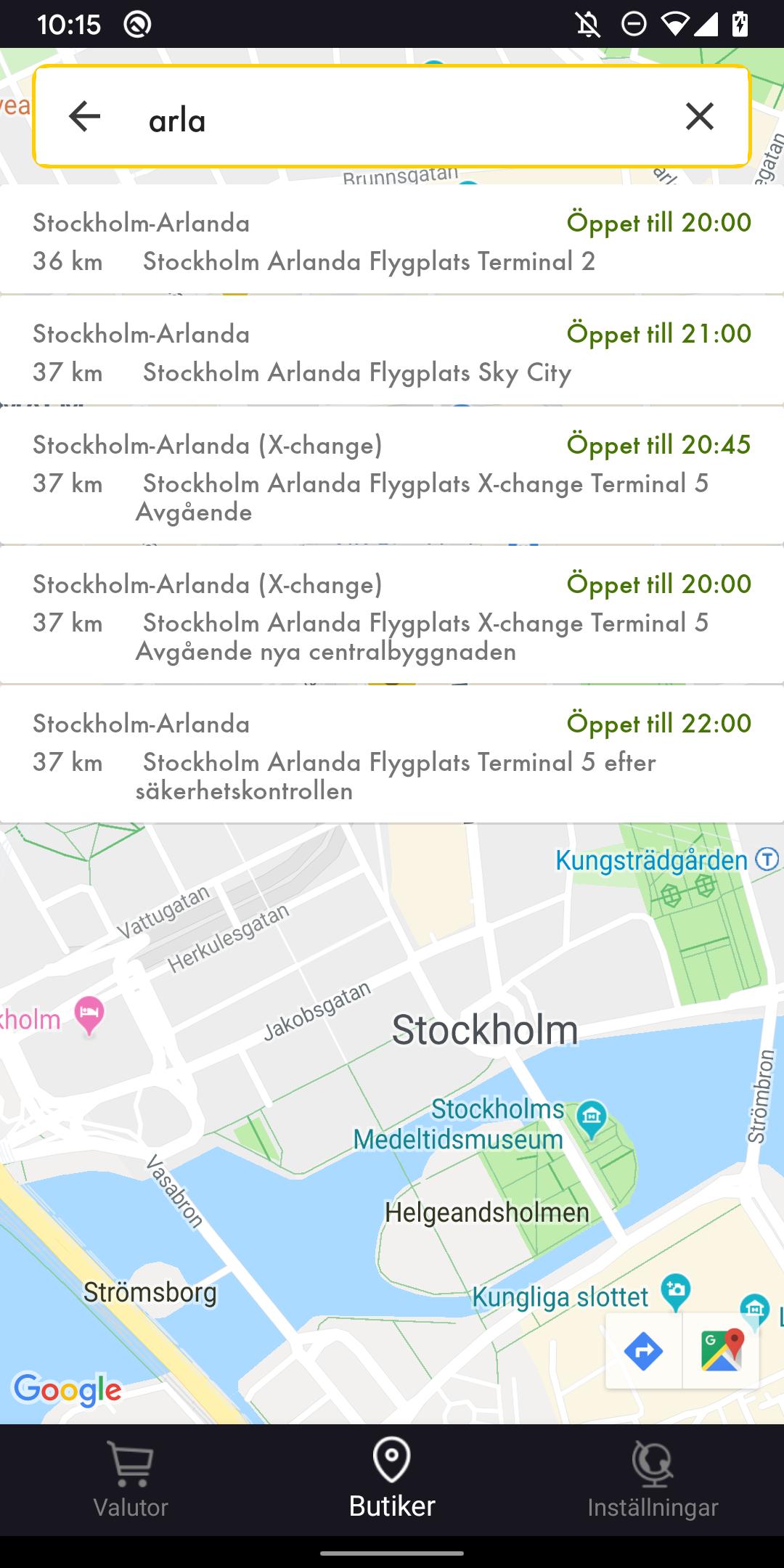Edit the search field containing 'arla'
The image size is (784, 1568).
click(x=392, y=118)
